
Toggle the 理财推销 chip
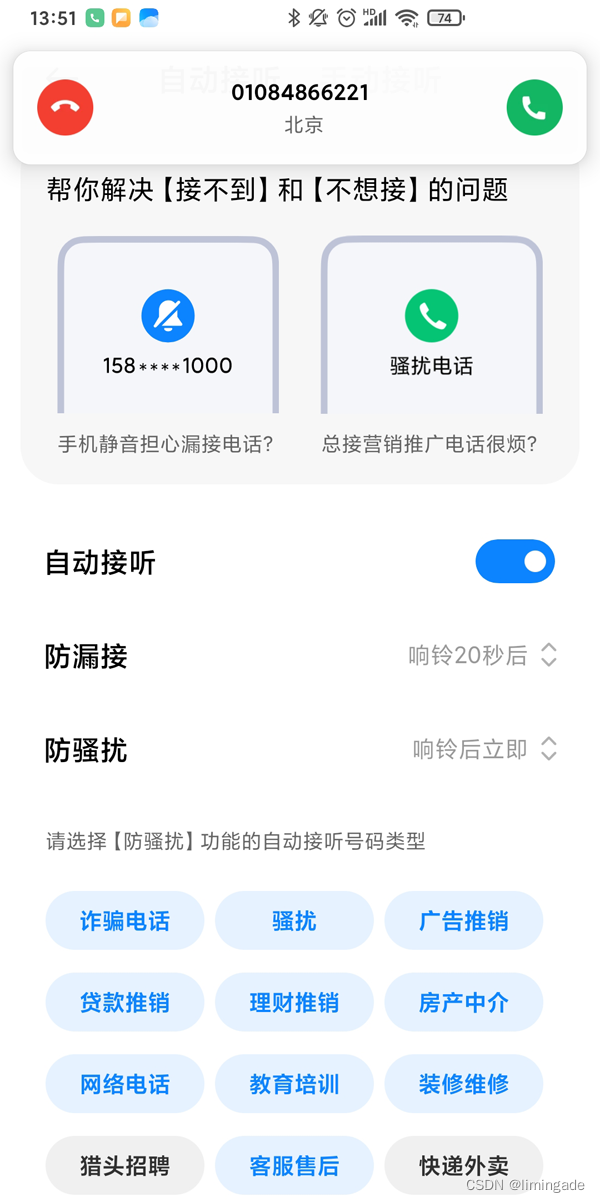tap(294, 1002)
